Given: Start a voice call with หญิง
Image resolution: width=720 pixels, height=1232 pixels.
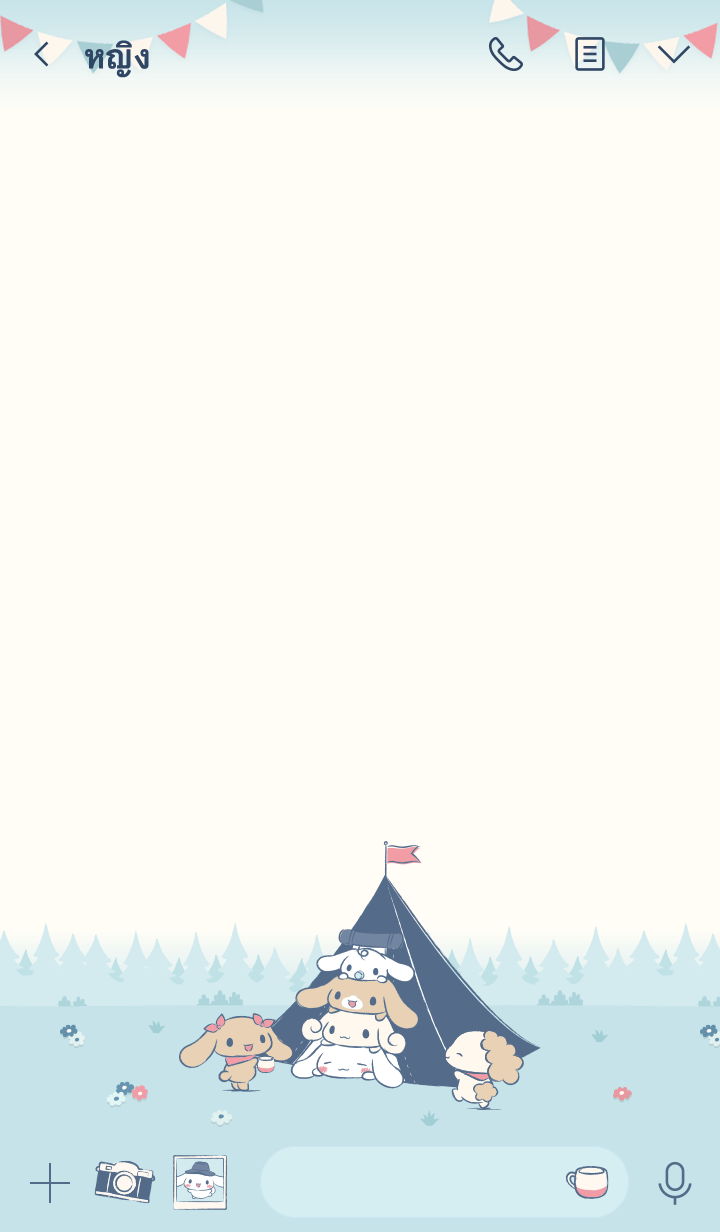Looking at the screenshot, I should pyautogui.click(x=505, y=54).
